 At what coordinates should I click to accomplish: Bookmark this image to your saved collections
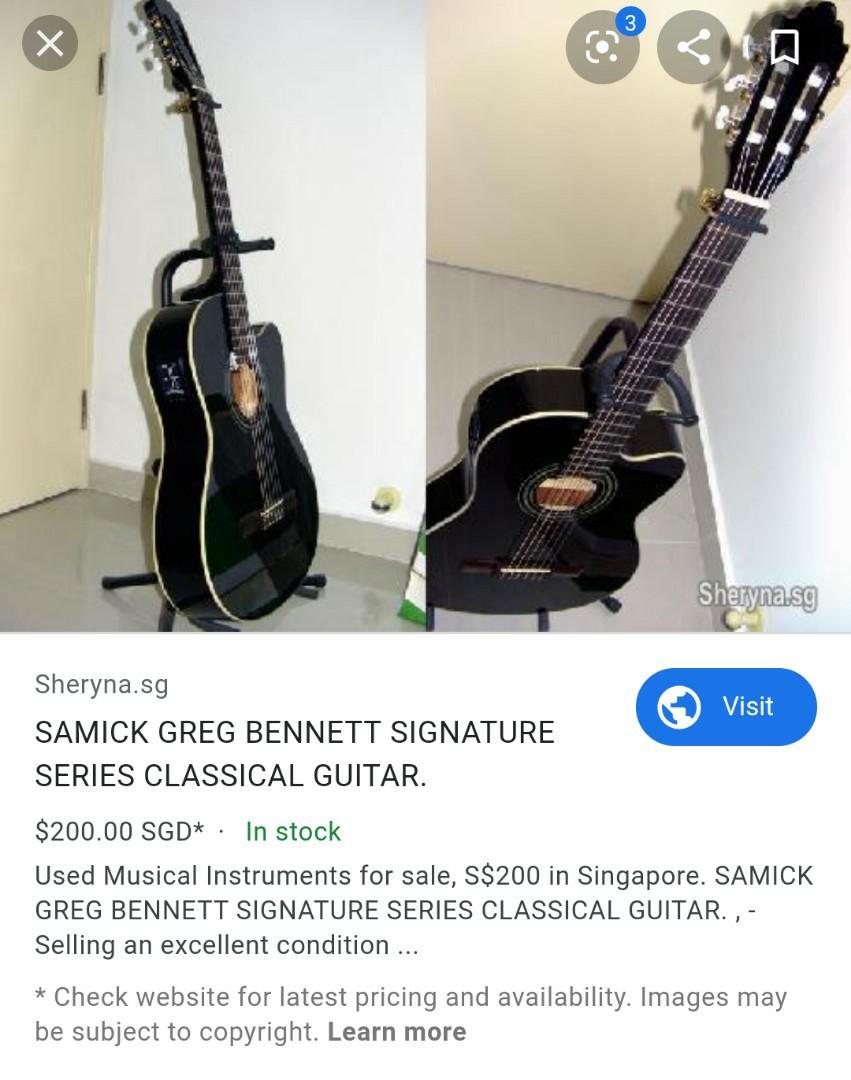click(786, 47)
